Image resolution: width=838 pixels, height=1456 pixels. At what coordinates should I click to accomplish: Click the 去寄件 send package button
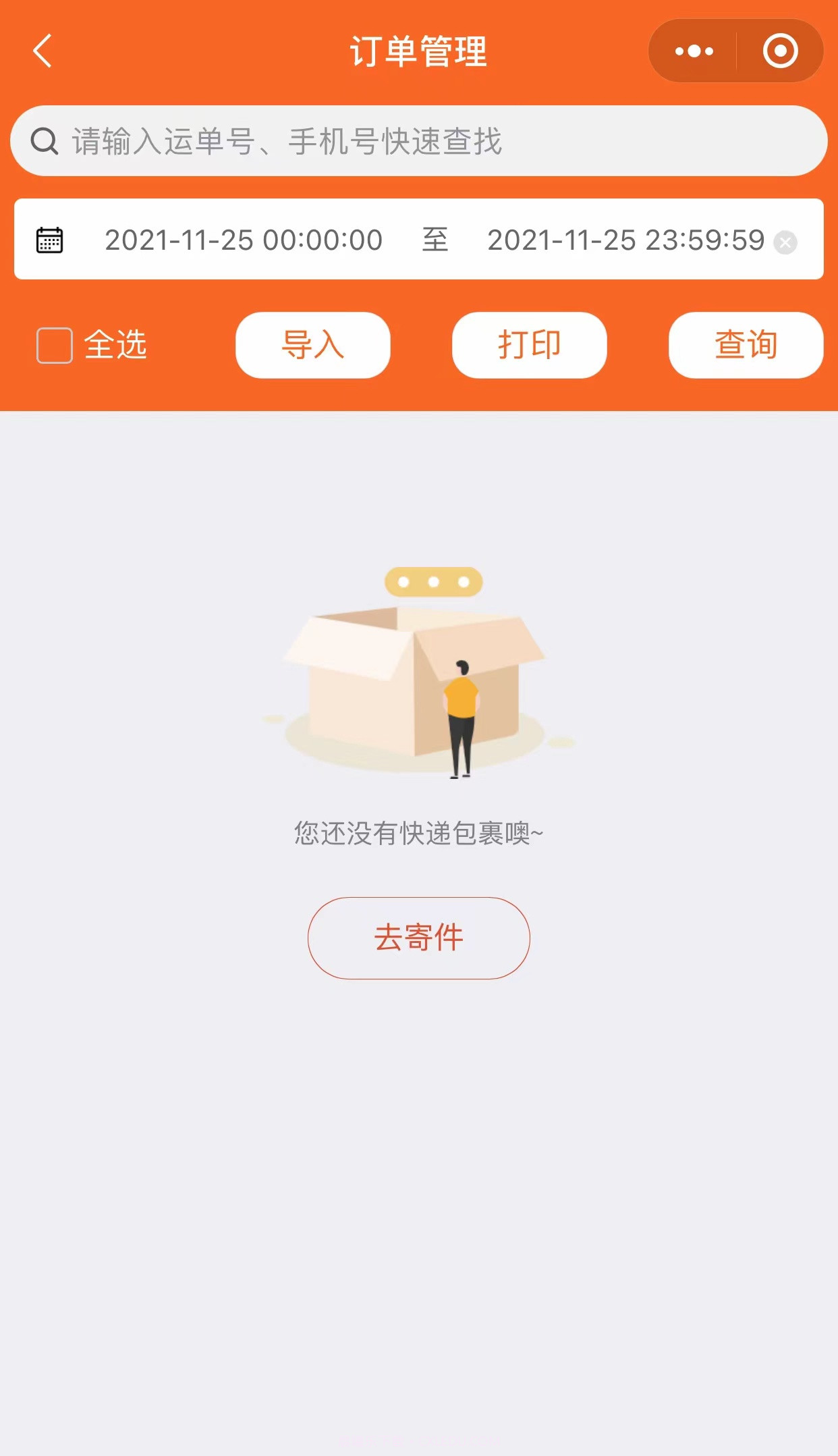[x=418, y=938]
